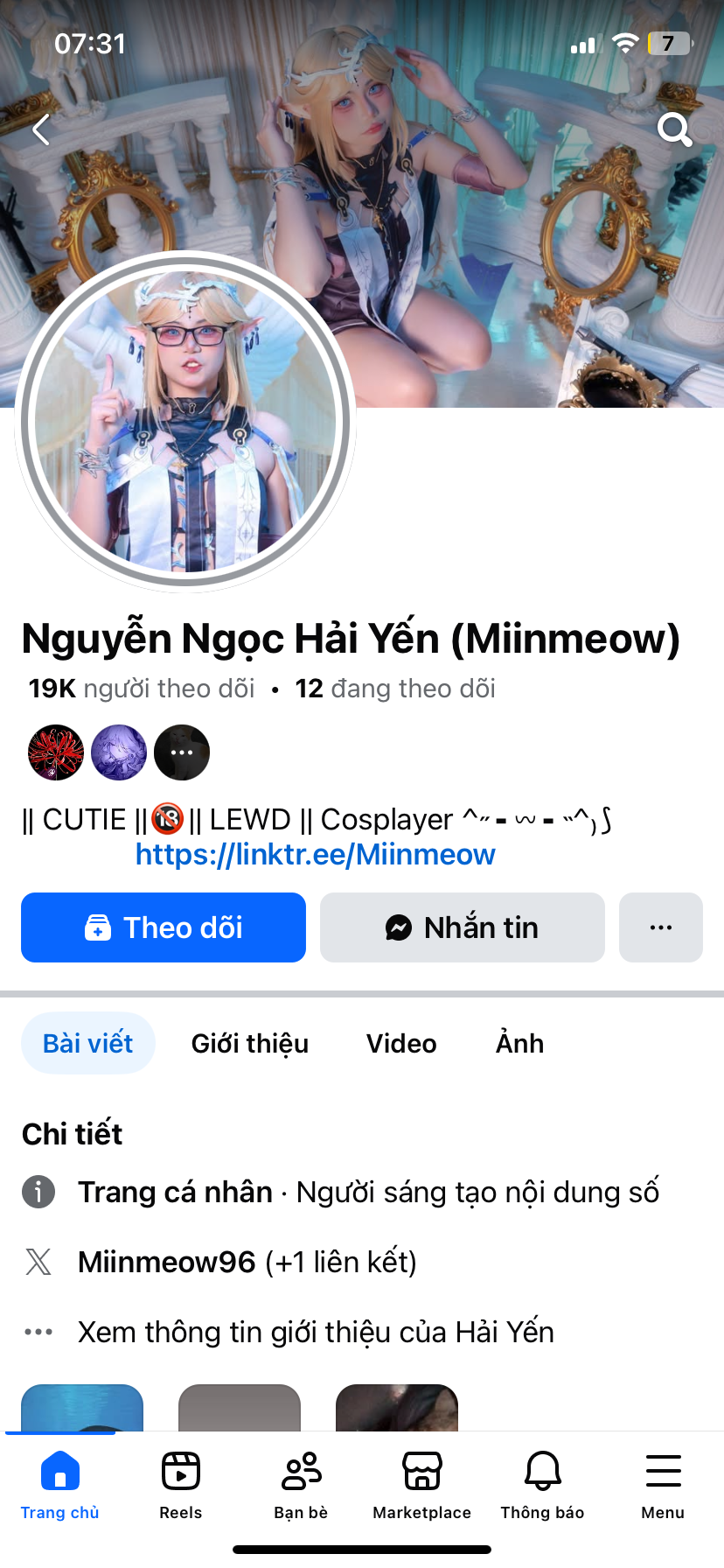
Task: Open Xem thông tin giới thiệu của Hải Yến
Action: click(x=316, y=1332)
